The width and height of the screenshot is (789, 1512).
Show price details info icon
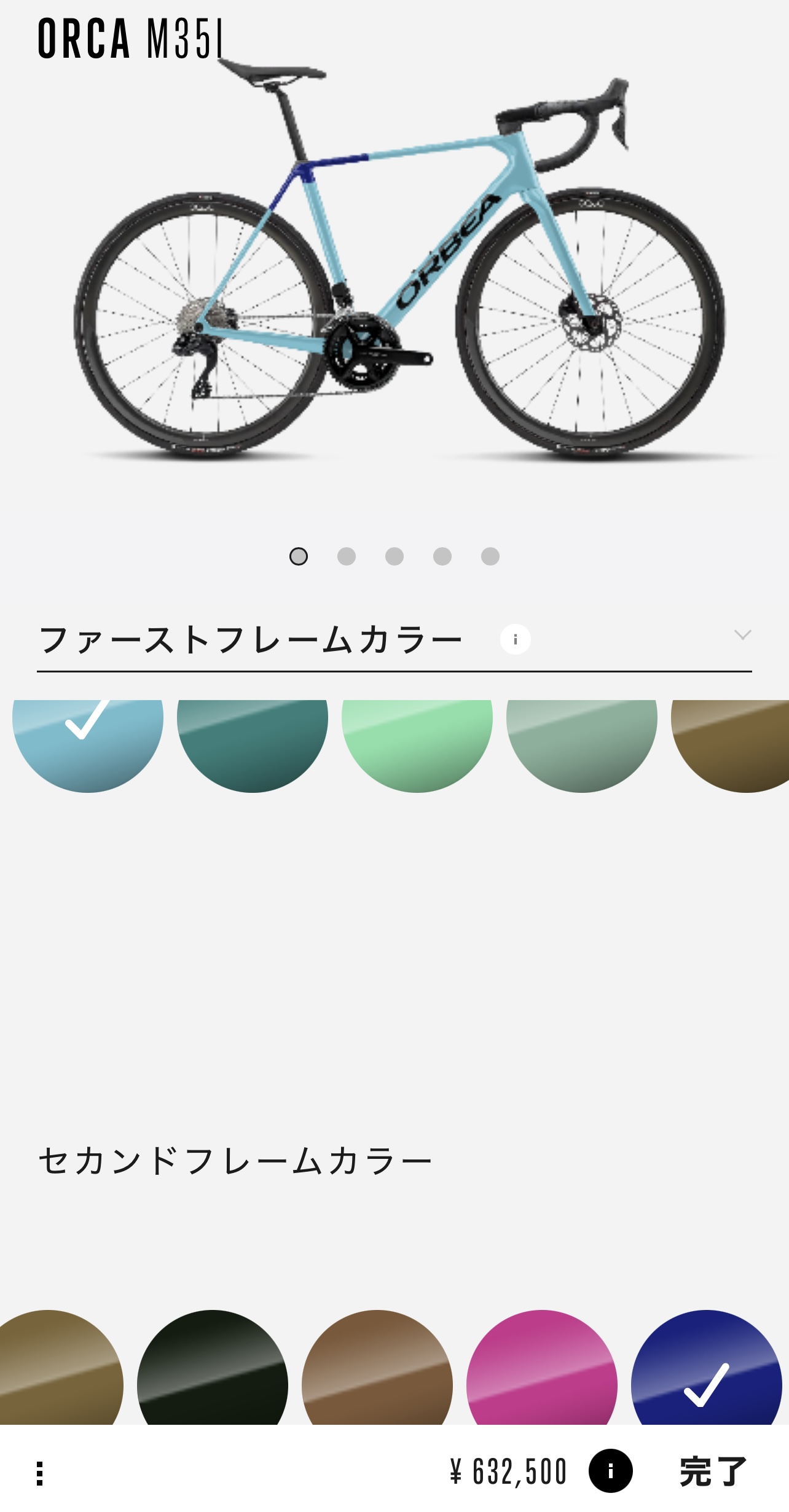pos(610,1471)
